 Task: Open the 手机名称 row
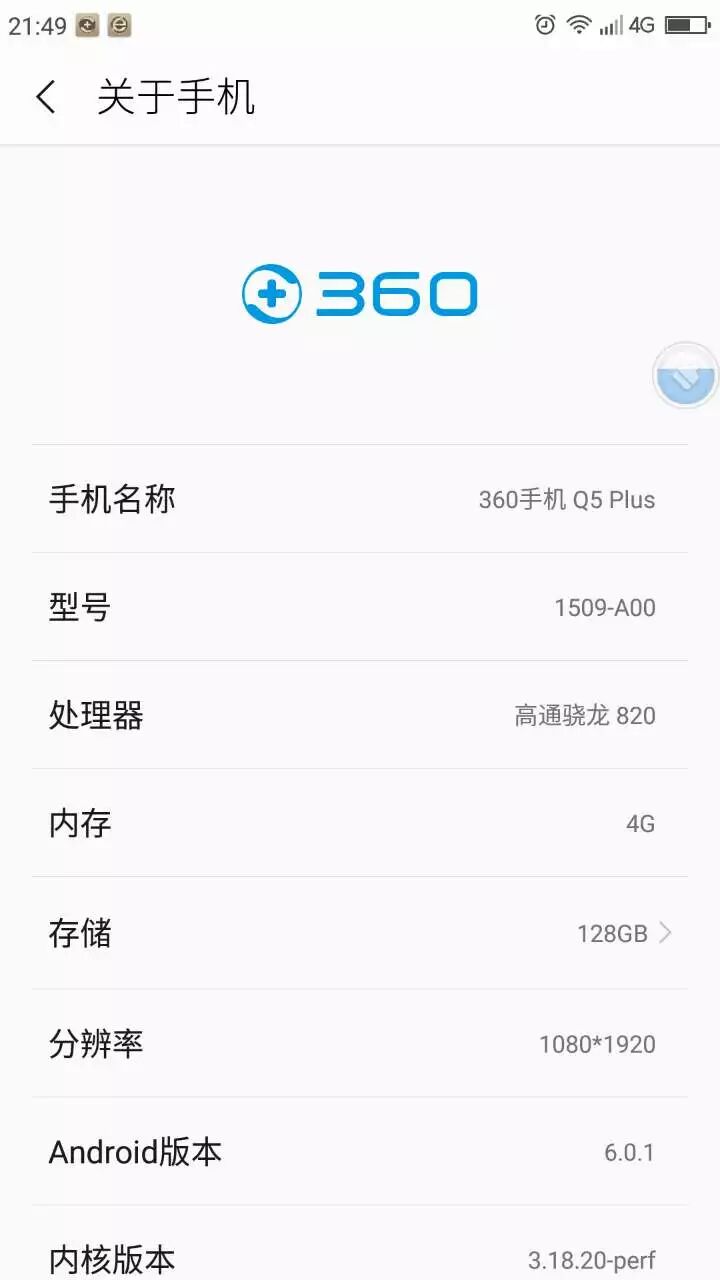(360, 499)
